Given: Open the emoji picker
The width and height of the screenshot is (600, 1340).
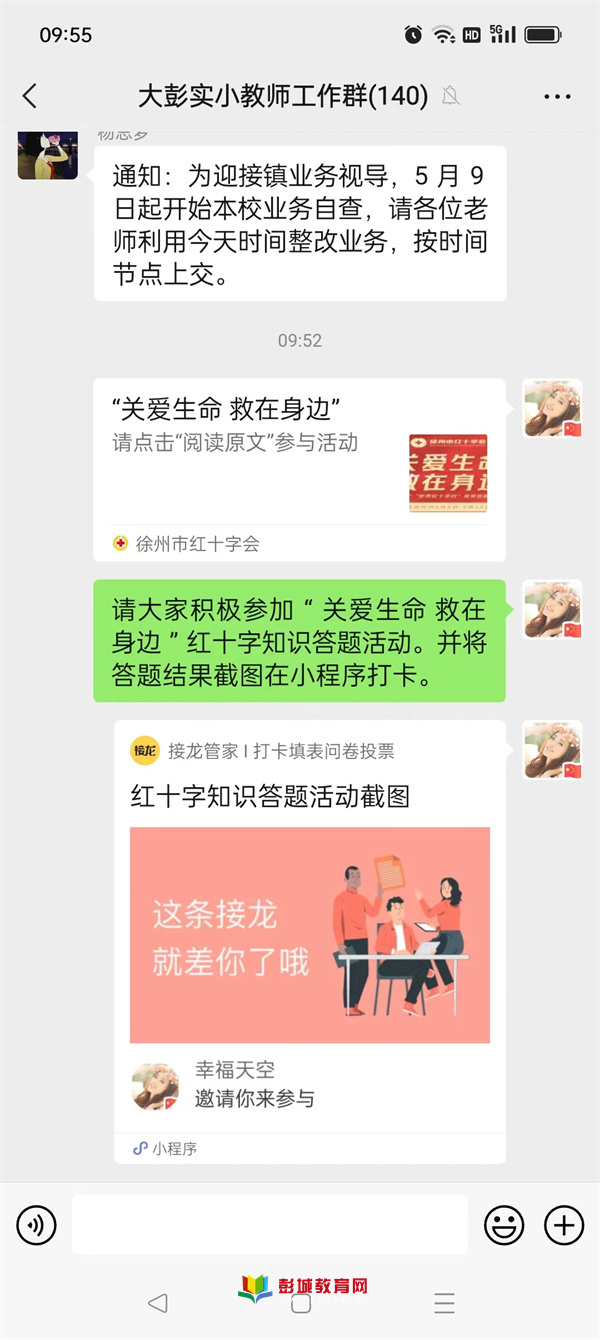Looking at the screenshot, I should click(504, 1224).
